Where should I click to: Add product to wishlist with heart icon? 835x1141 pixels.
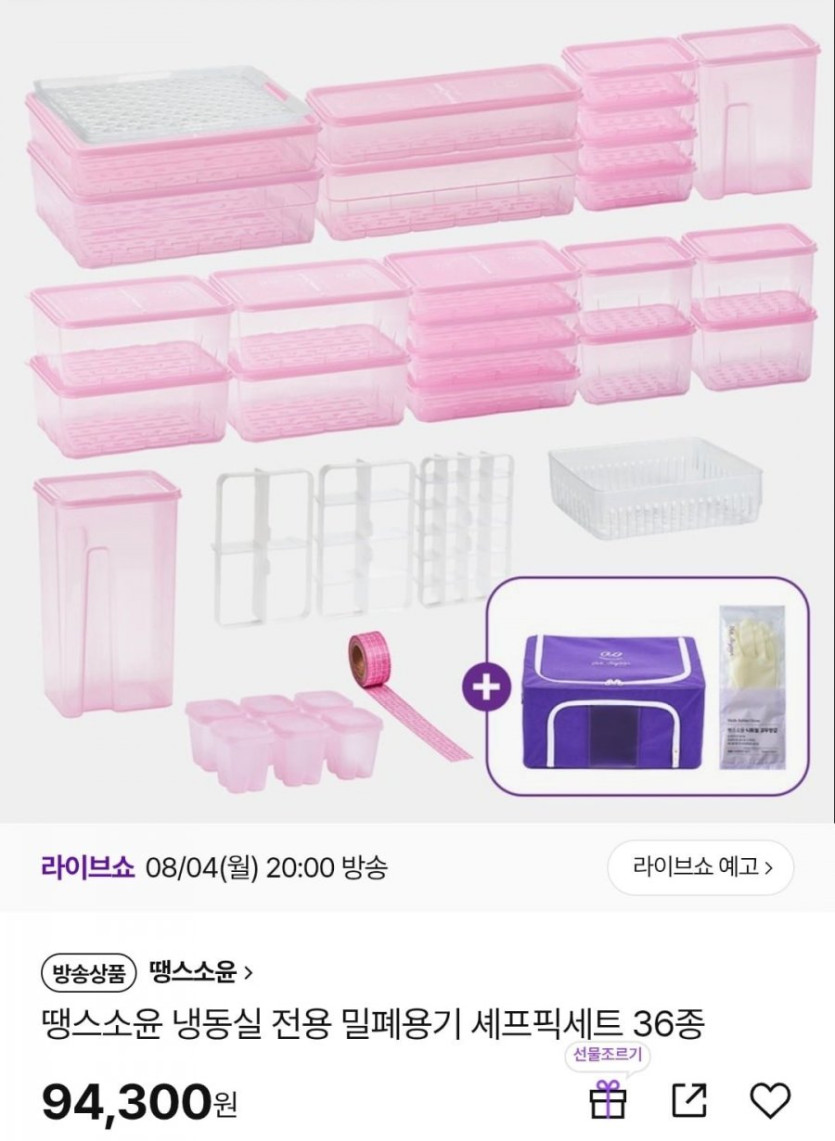click(x=769, y=1100)
